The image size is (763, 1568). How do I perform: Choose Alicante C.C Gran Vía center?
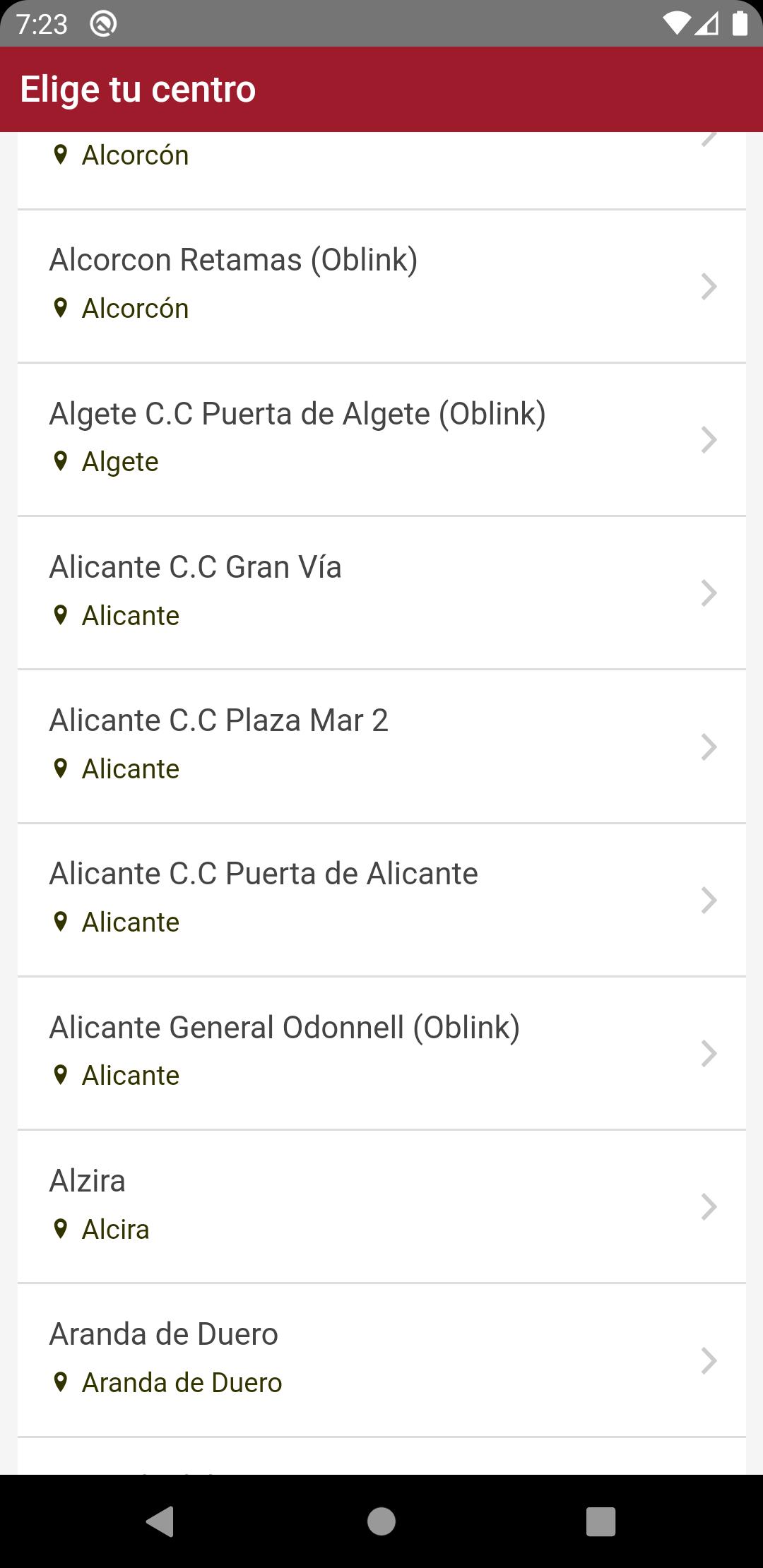tap(381, 593)
